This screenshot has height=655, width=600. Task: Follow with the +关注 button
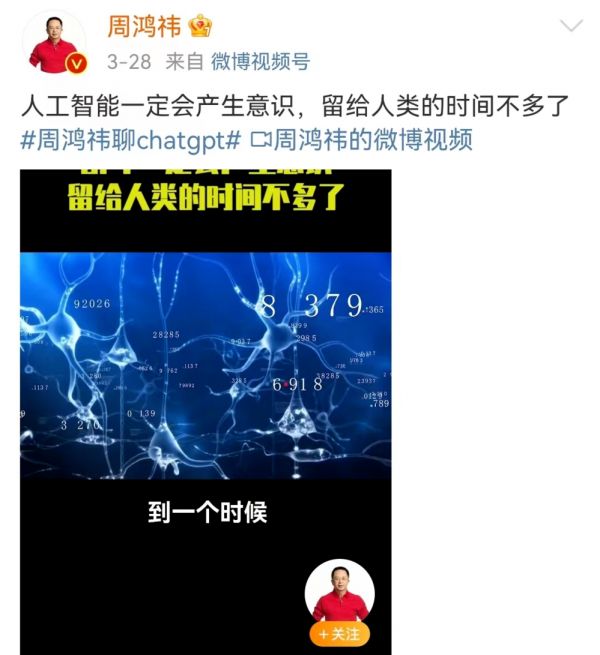click(340, 633)
